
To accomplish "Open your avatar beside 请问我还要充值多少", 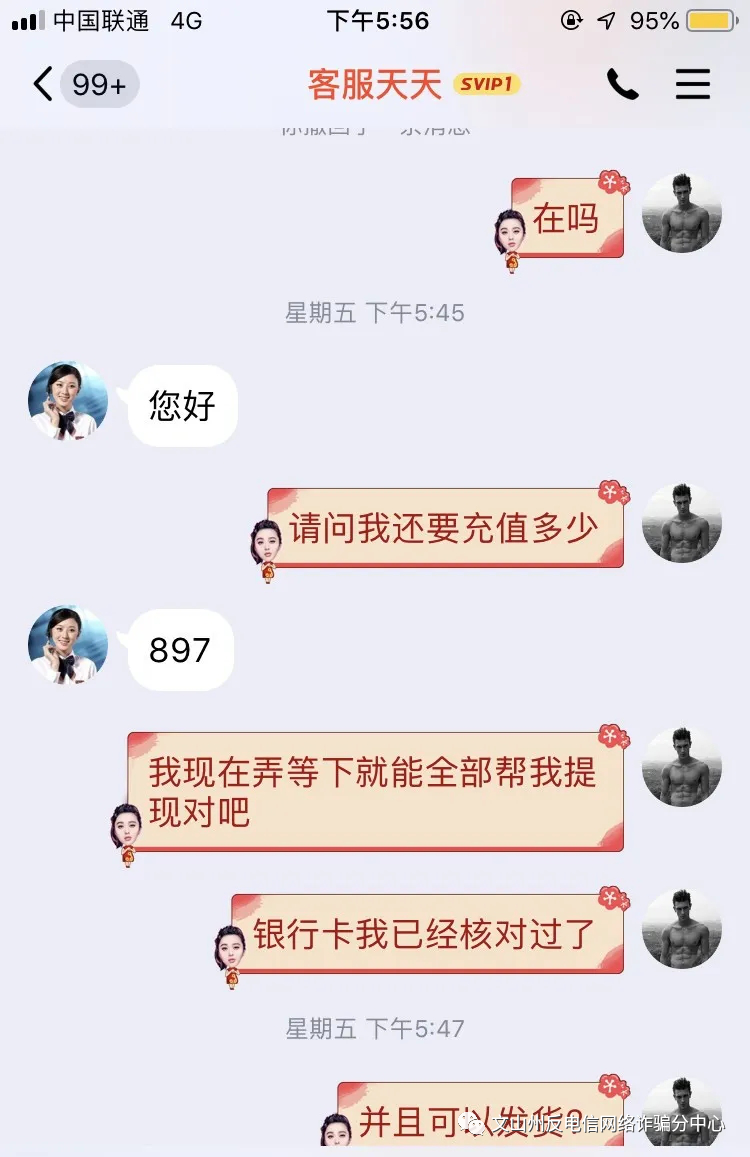I will click(x=682, y=523).
